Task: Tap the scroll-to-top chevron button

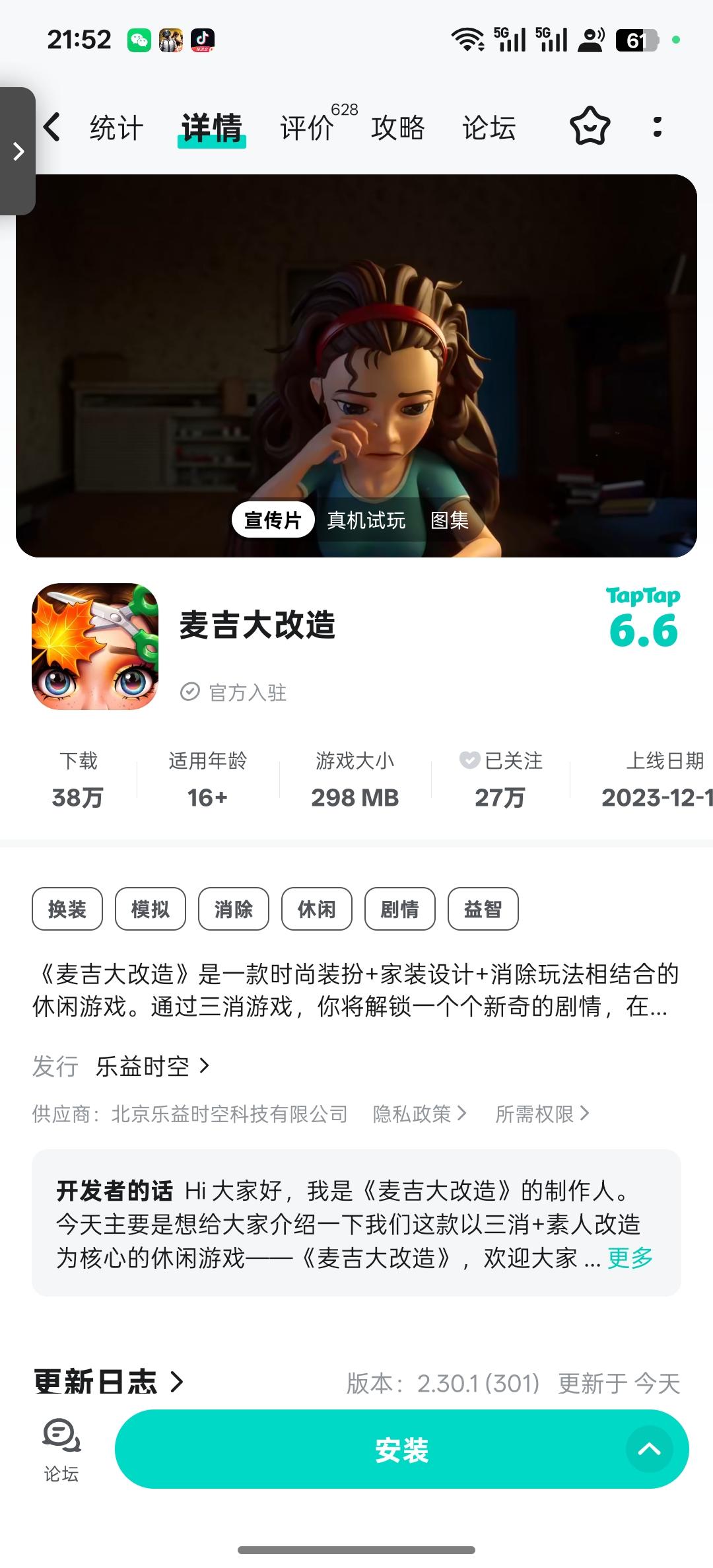Action: (x=650, y=1449)
